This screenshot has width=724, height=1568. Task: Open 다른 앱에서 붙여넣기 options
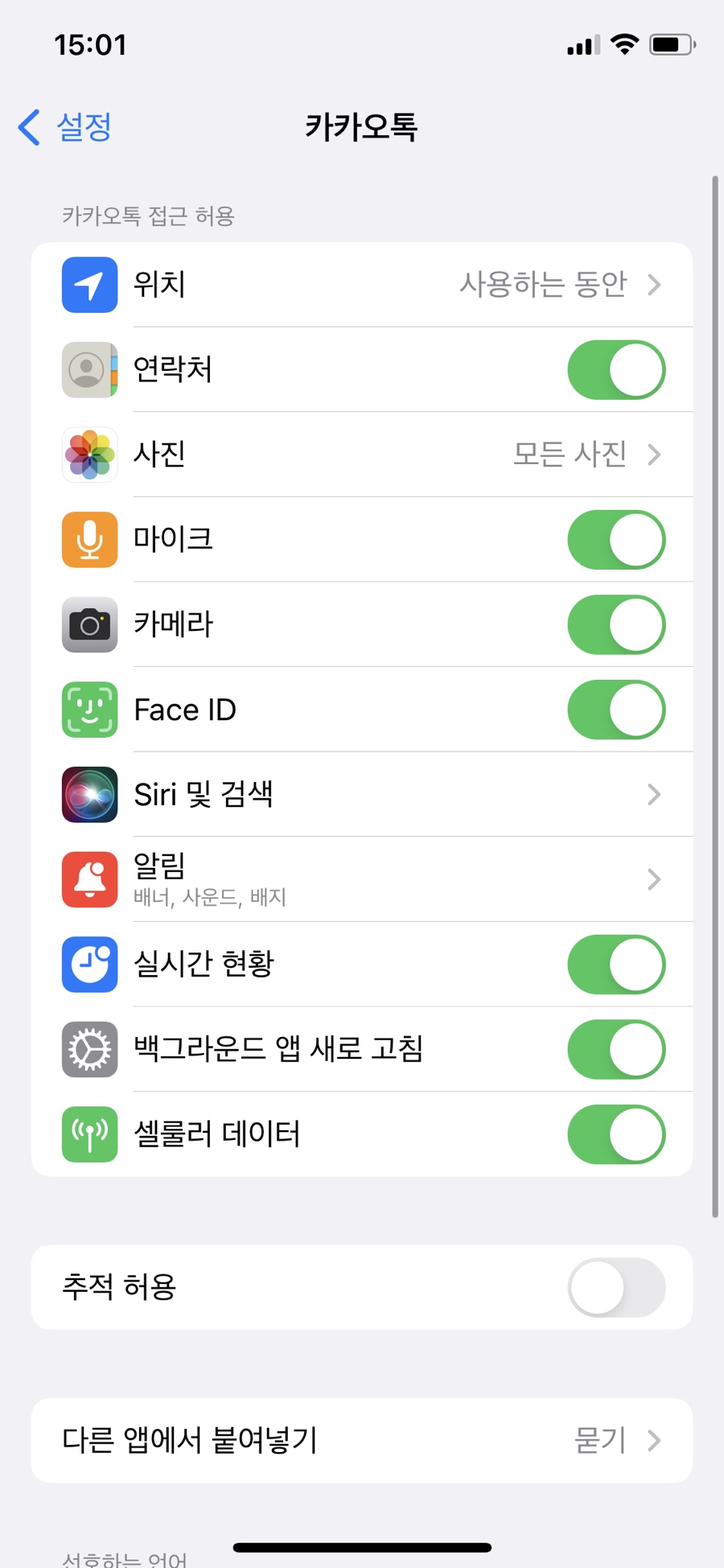coord(362,1440)
